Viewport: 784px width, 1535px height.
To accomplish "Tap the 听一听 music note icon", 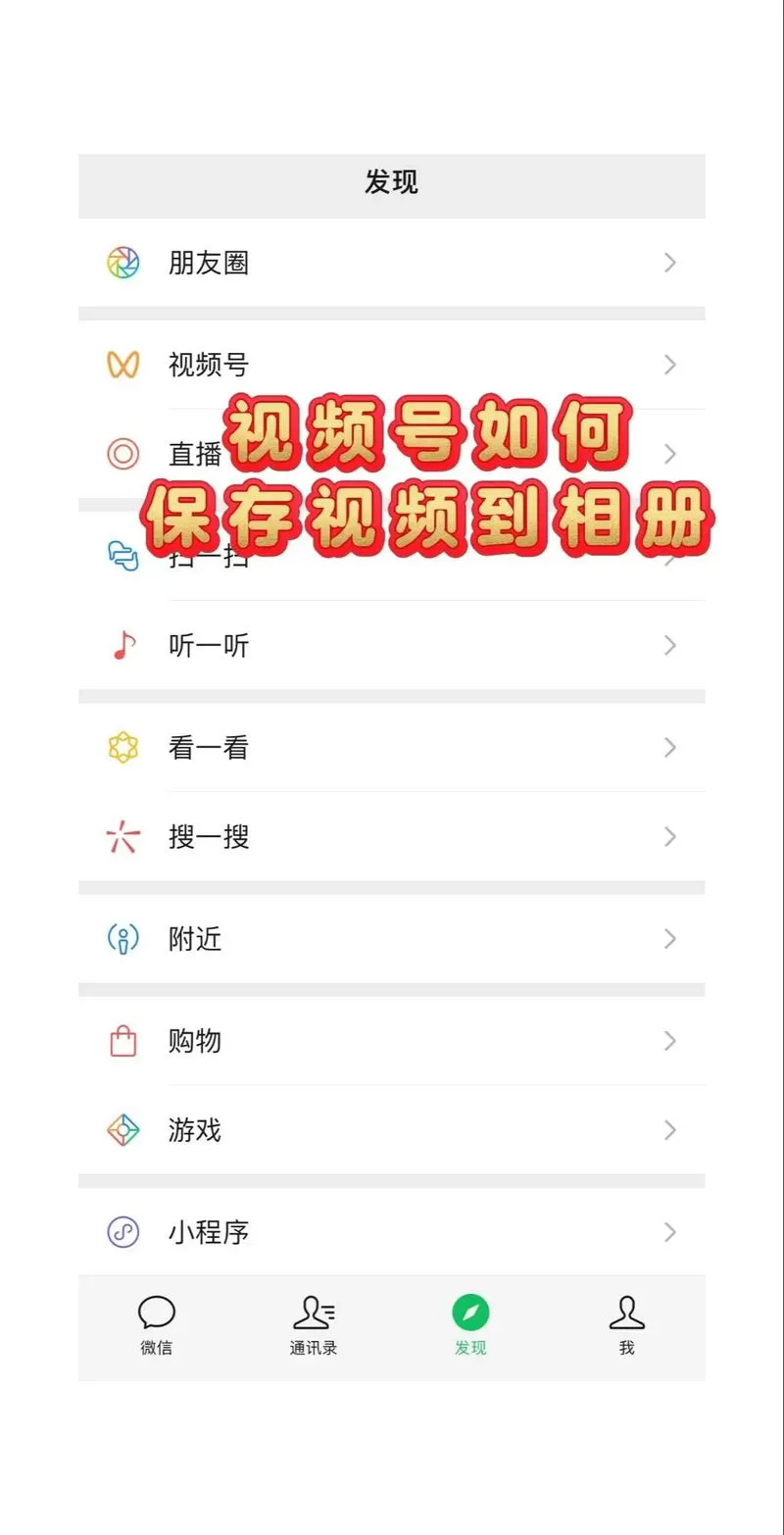I will 122,645.
